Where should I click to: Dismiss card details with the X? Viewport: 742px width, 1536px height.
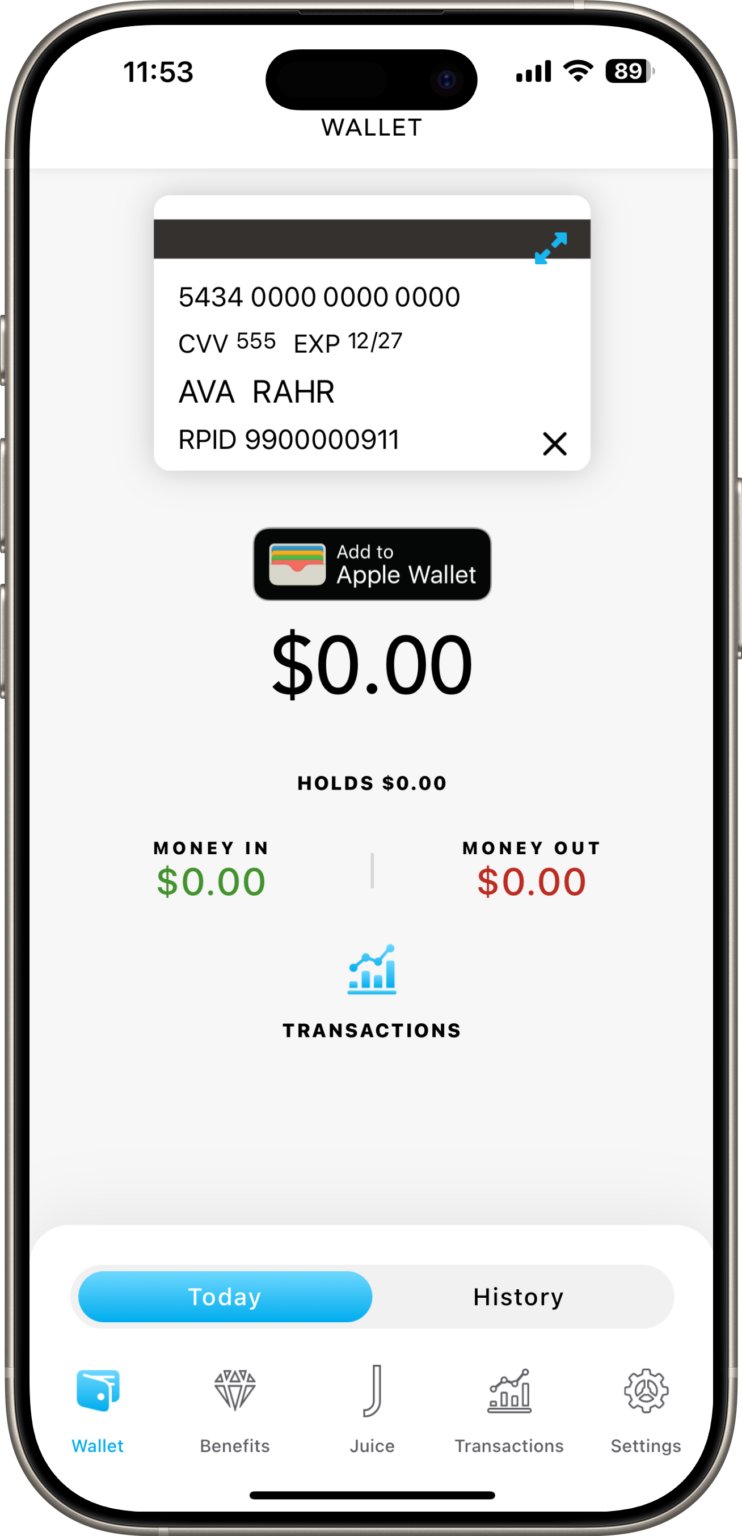(x=555, y=443)
